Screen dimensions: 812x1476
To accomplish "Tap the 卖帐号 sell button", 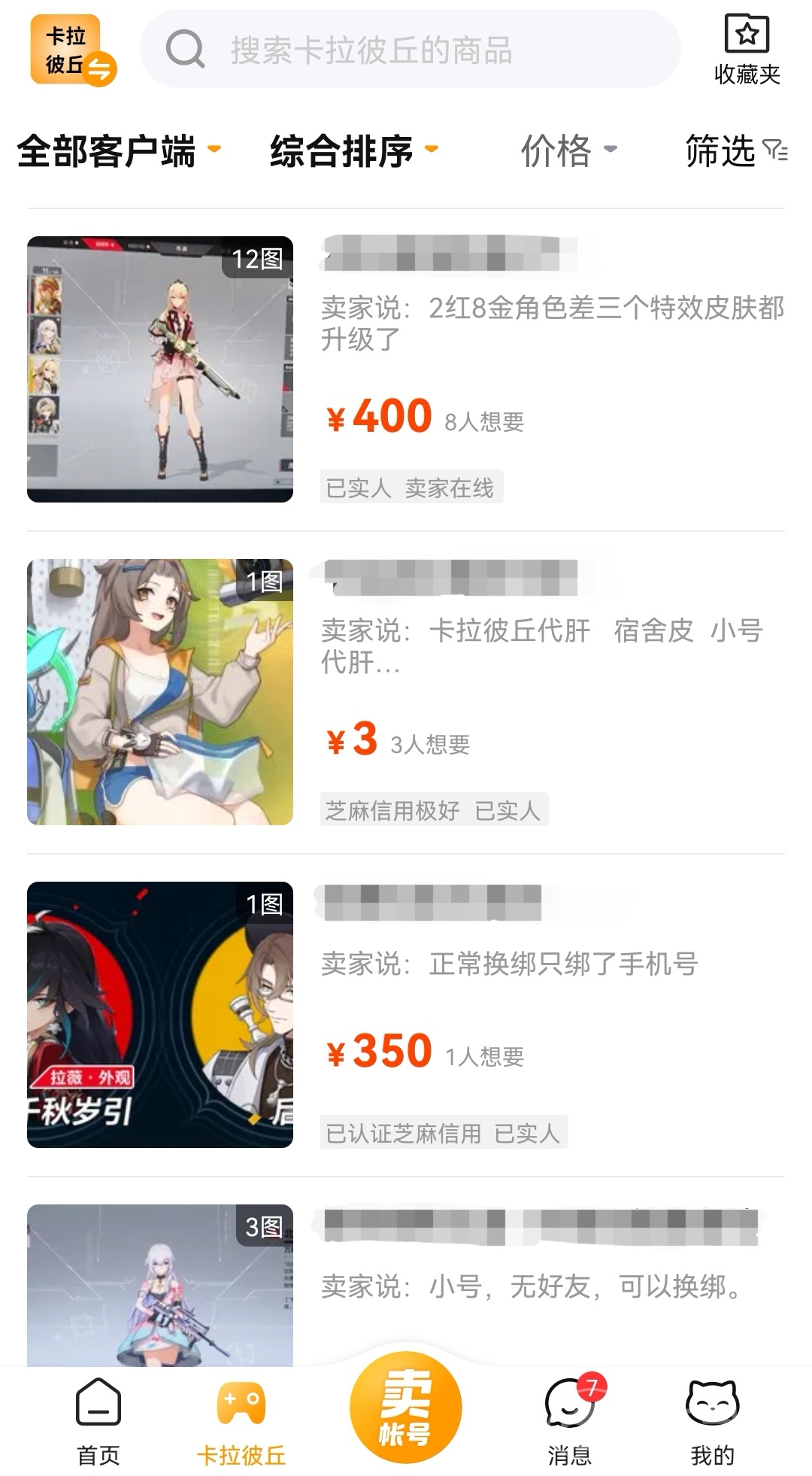I will pyautogui.click(x=406, y=1408).
